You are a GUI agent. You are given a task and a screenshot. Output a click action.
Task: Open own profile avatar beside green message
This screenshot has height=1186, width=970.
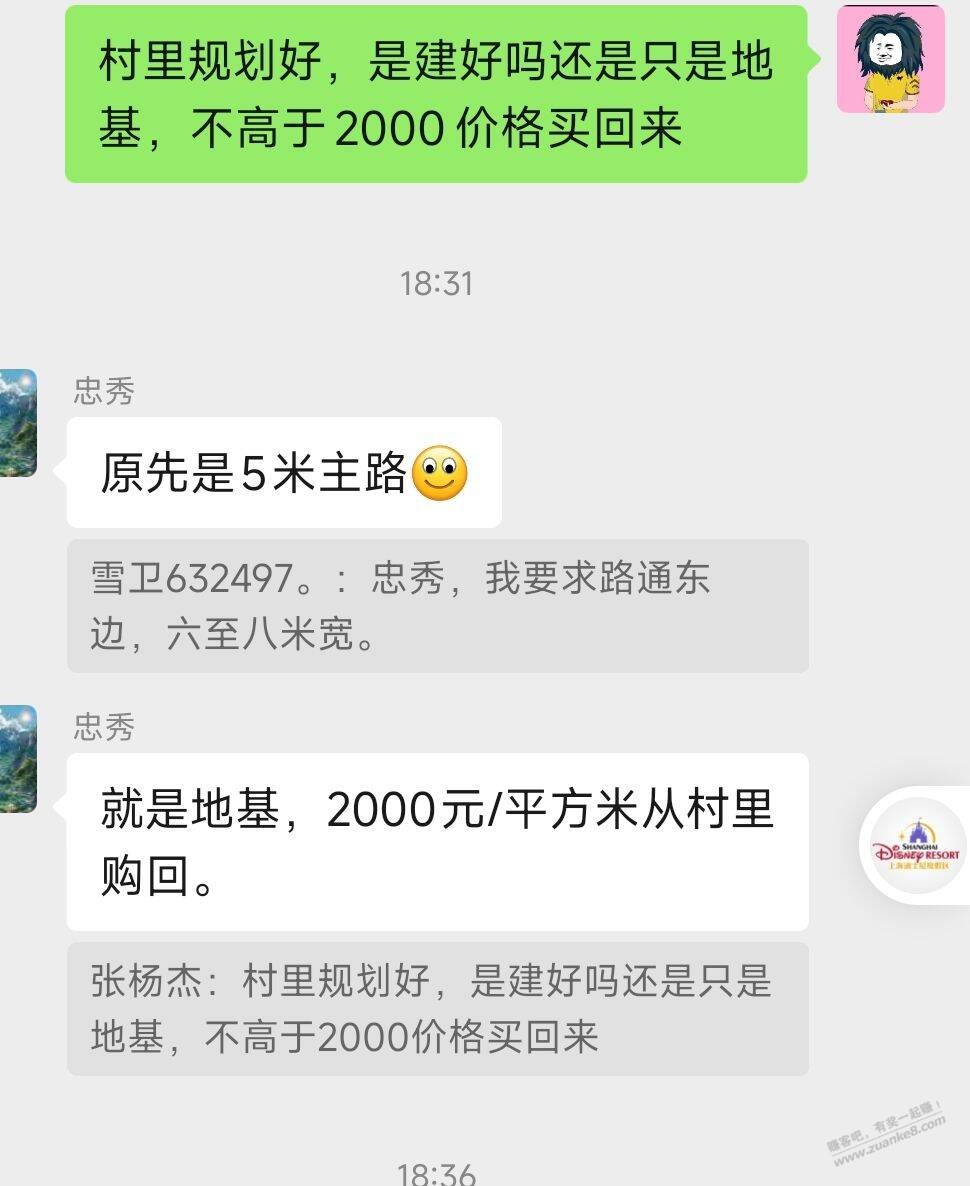point(890,59)
